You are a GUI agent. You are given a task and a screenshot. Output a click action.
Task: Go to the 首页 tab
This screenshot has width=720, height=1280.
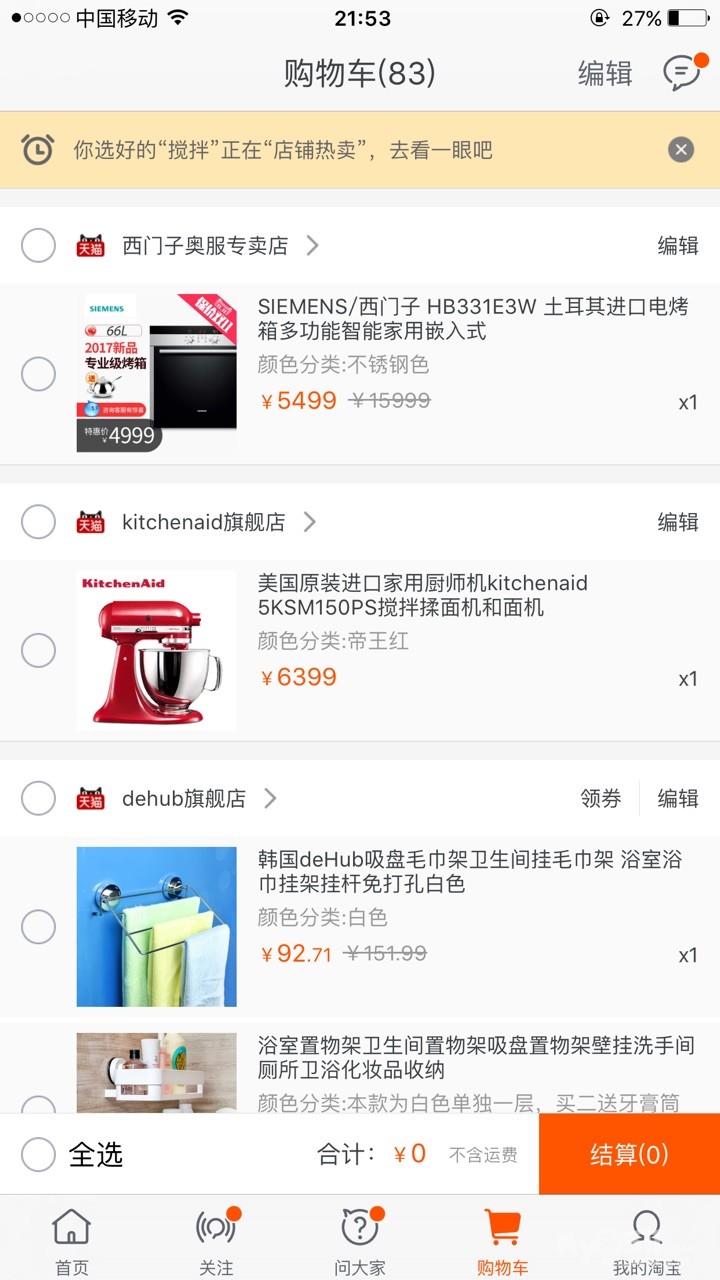coord(71,1240)
